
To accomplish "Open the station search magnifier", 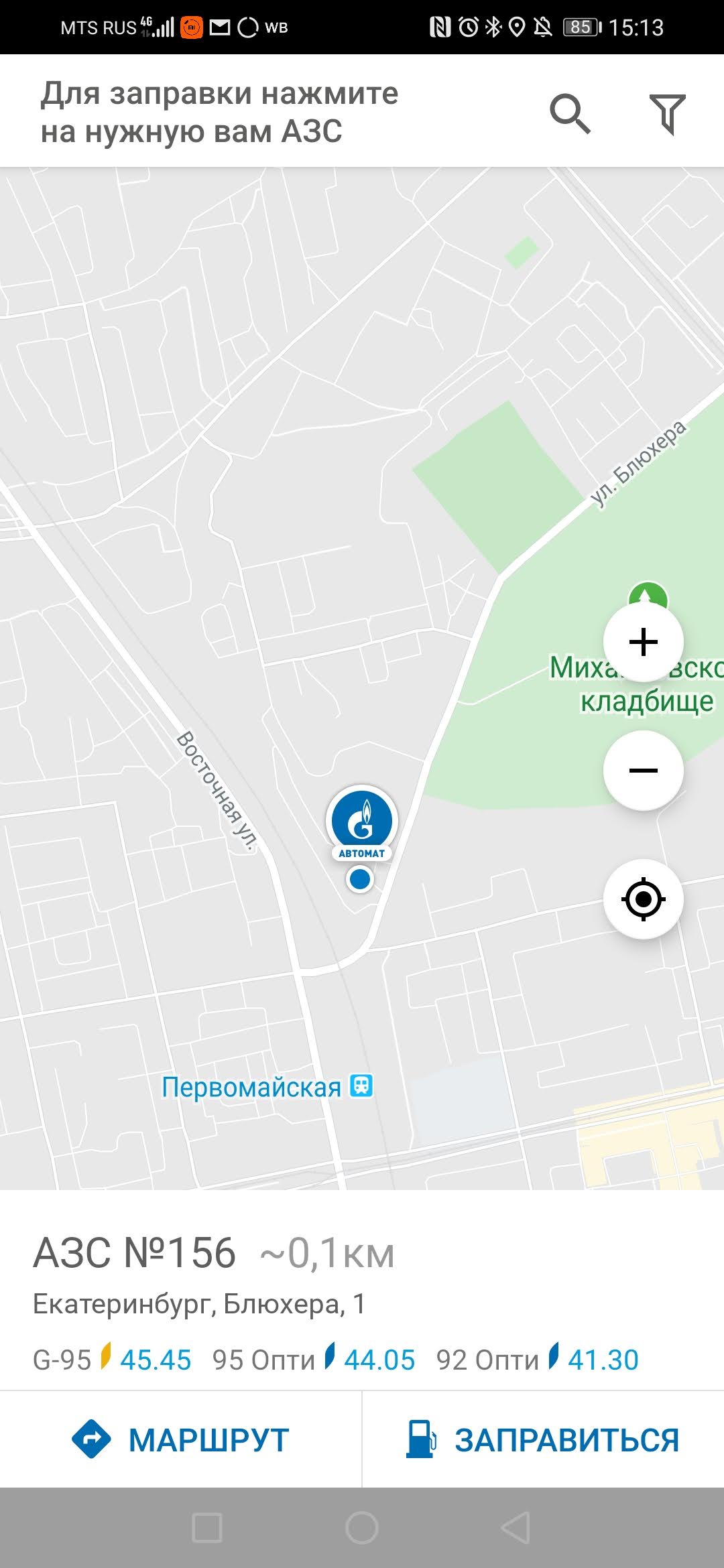I will tap(570, 113).
